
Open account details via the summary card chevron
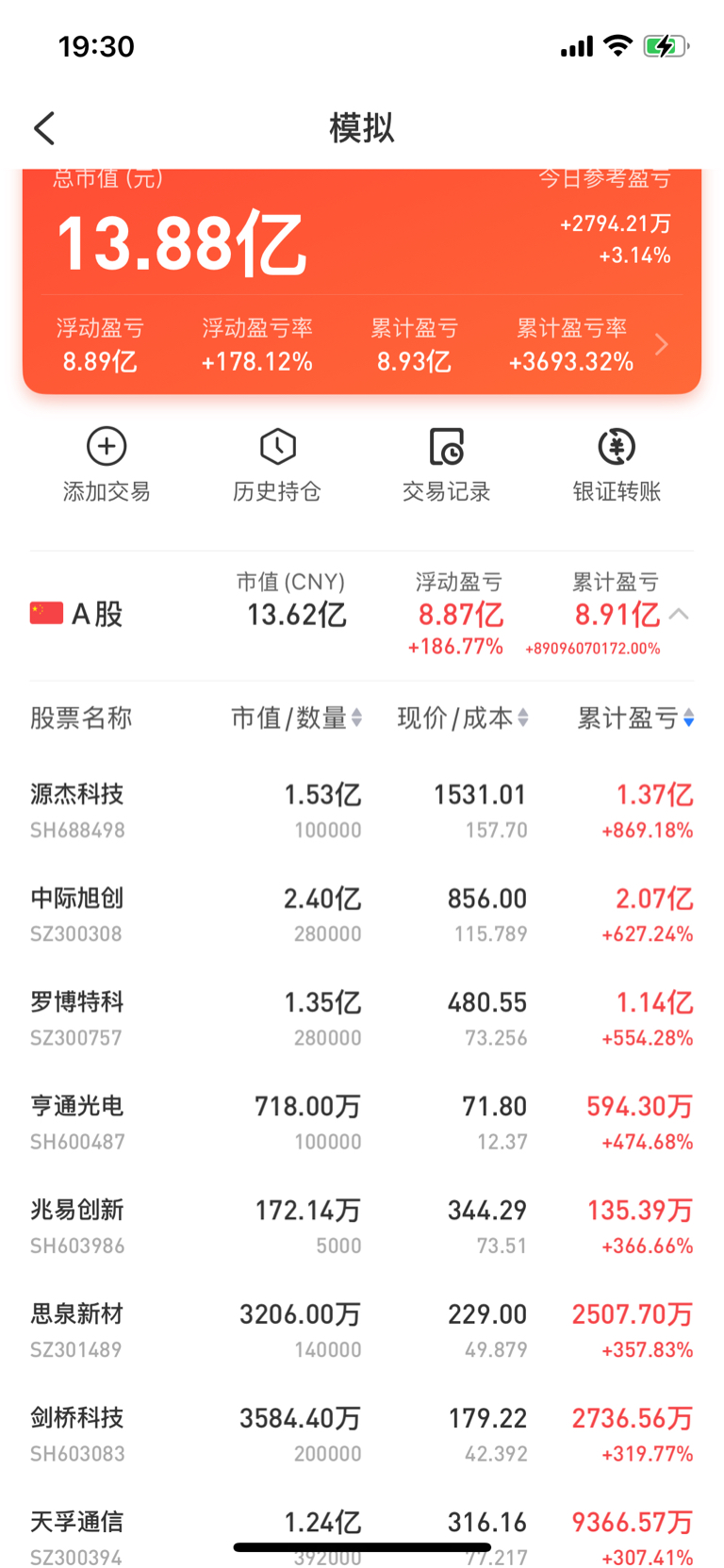662,345
